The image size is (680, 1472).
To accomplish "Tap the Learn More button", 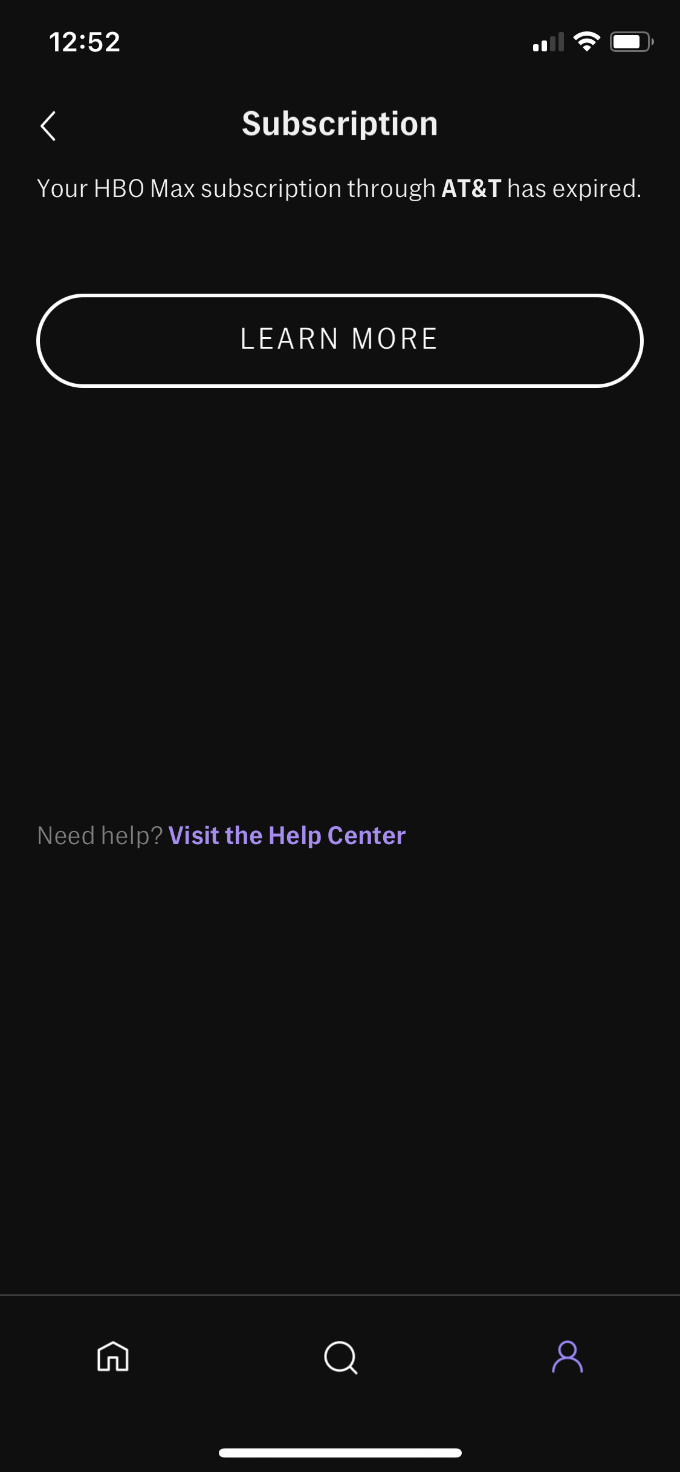I will (x=340, y=340).
